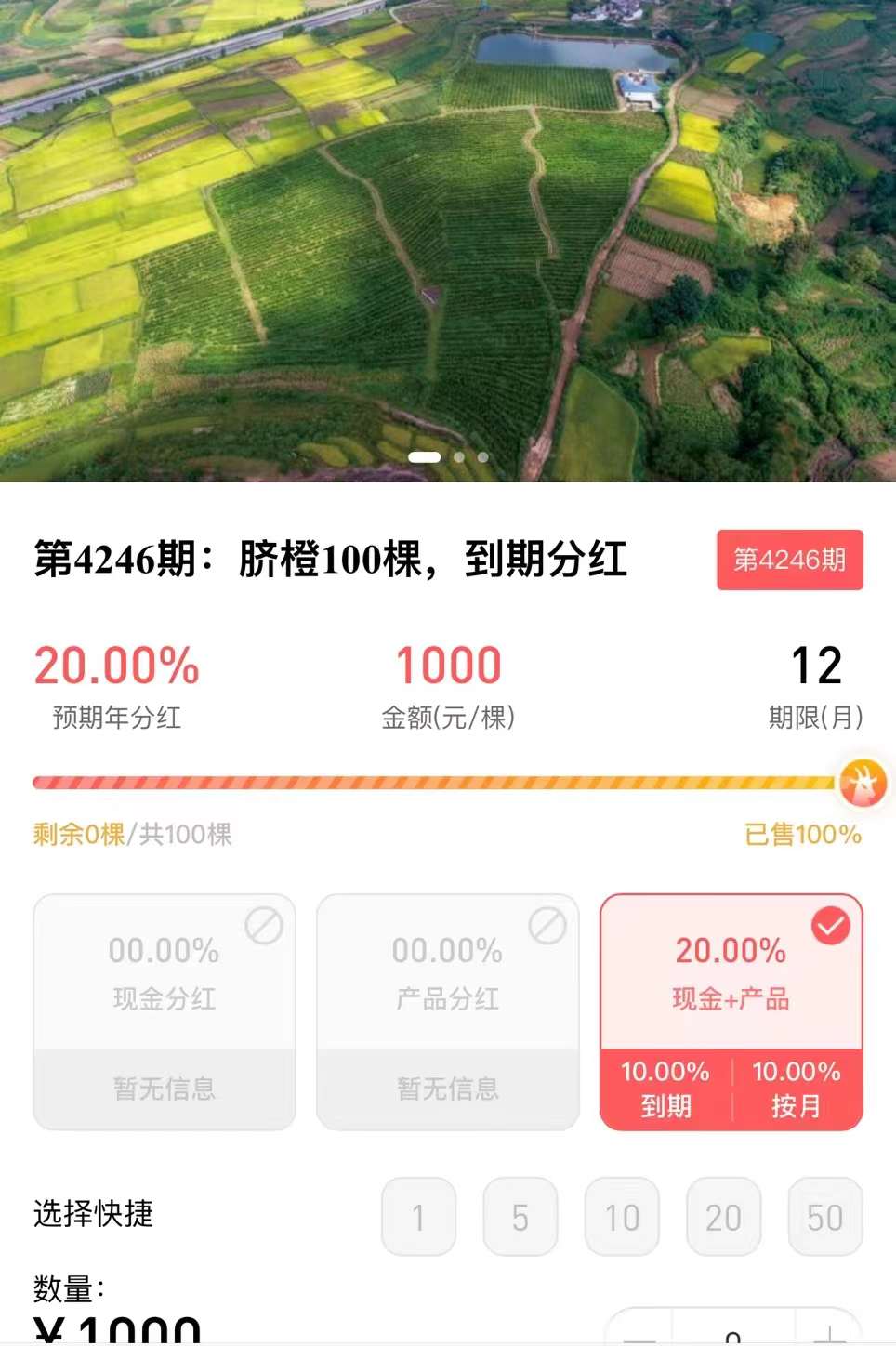The image size is (896, 1346).
Task: Set quick quantity to 1
Action: [418, 1216]
